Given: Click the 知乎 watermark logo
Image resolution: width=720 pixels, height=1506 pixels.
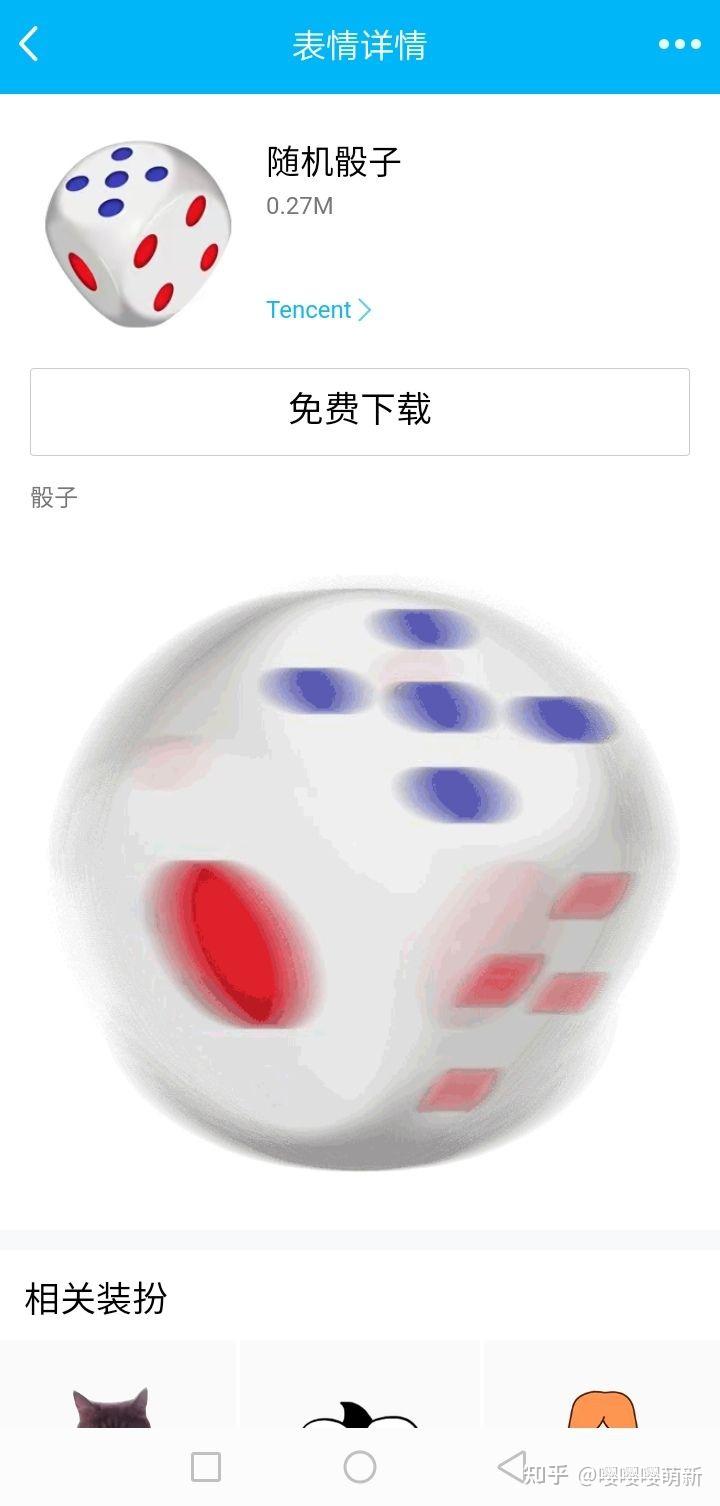Looking at the screenshot, I should tap(547, 1472).
